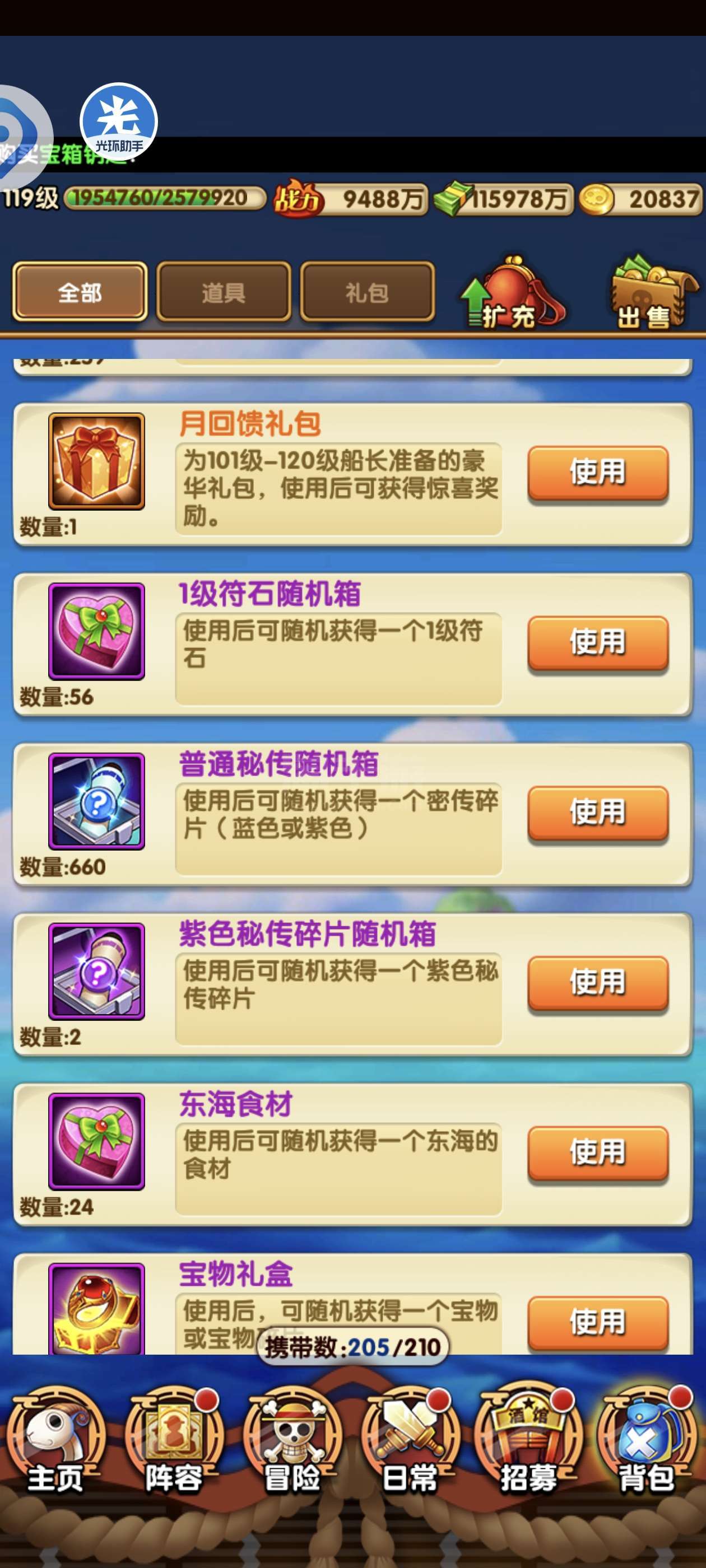Image resolution: width=706 pixels, height=1568 pixels.
Task: Tap the 月回馈礼包 gift box icon
Action: [96, 461]
